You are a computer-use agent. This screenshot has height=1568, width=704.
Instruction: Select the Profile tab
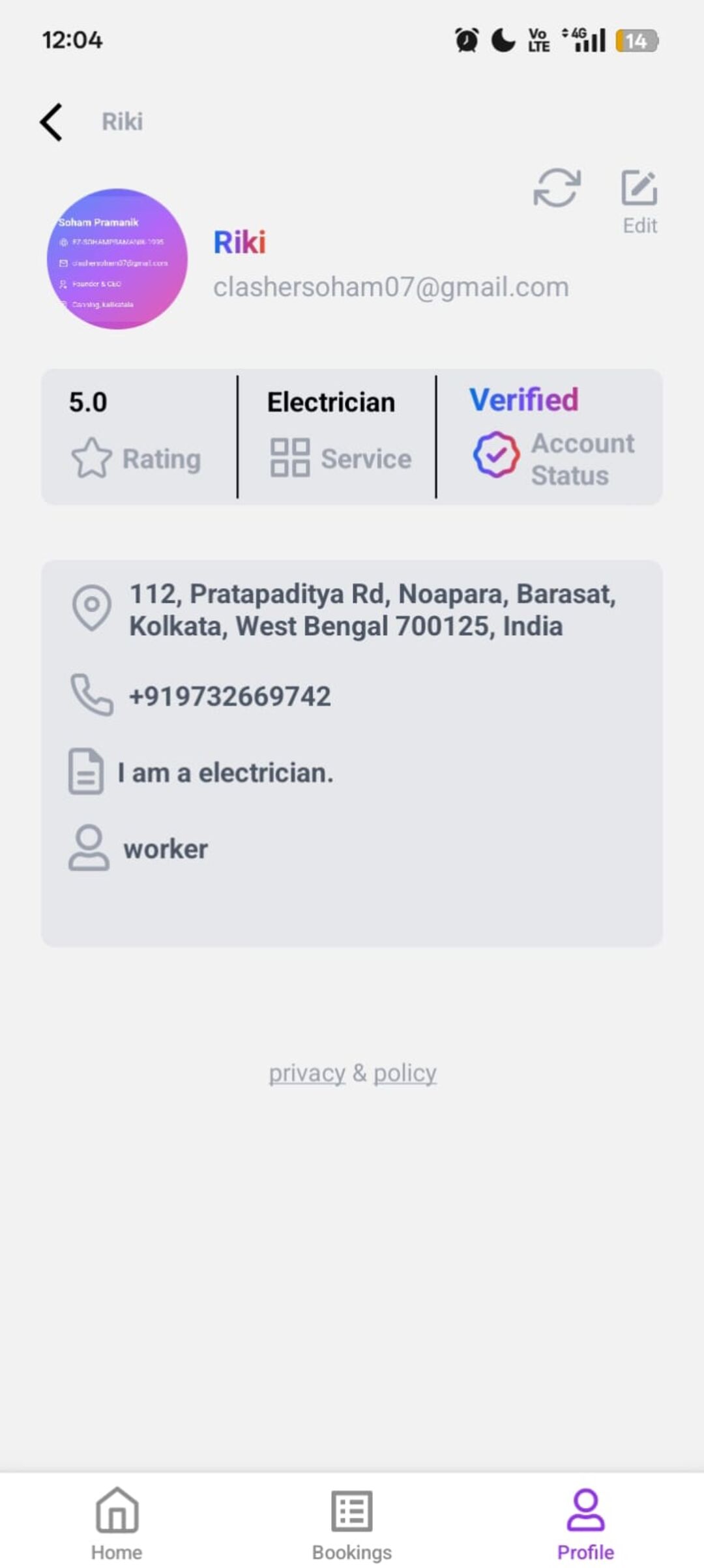pyautogui.click(x=585, y=1523)
